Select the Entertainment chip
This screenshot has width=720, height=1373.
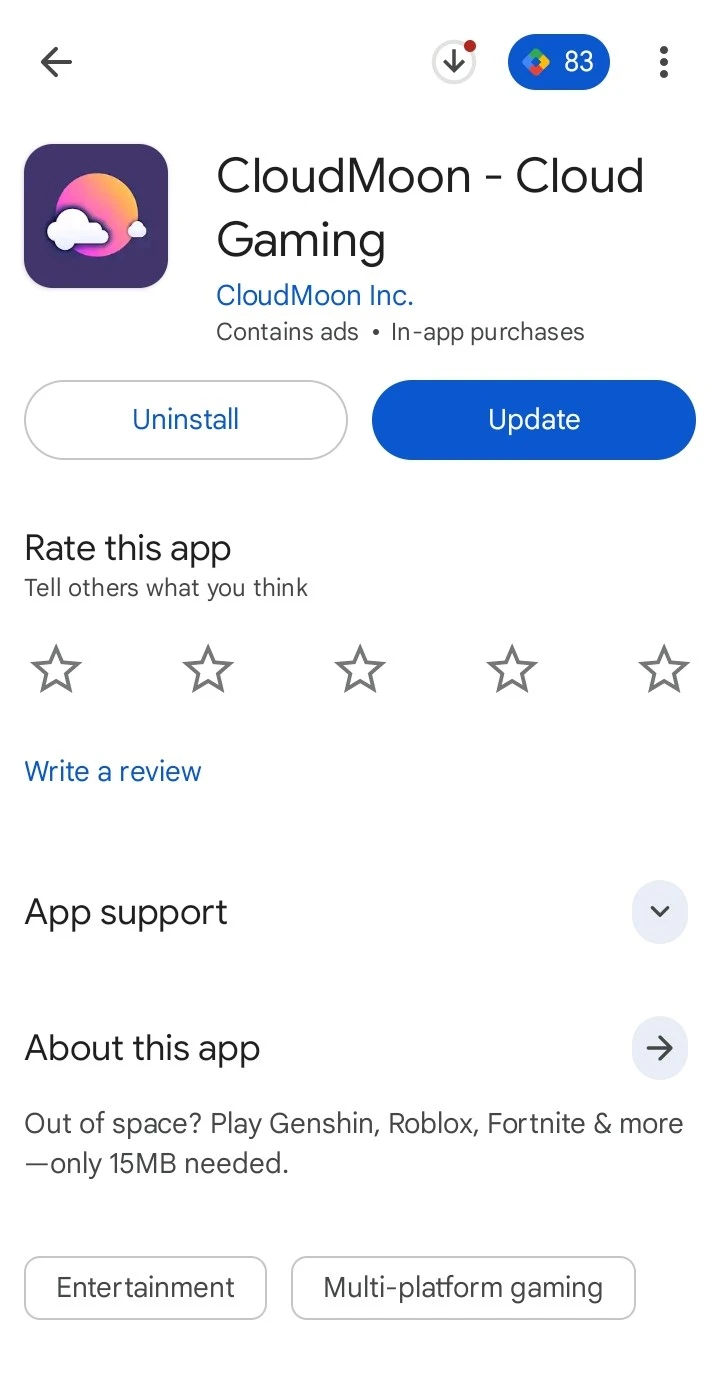(x=146, y=1287)
